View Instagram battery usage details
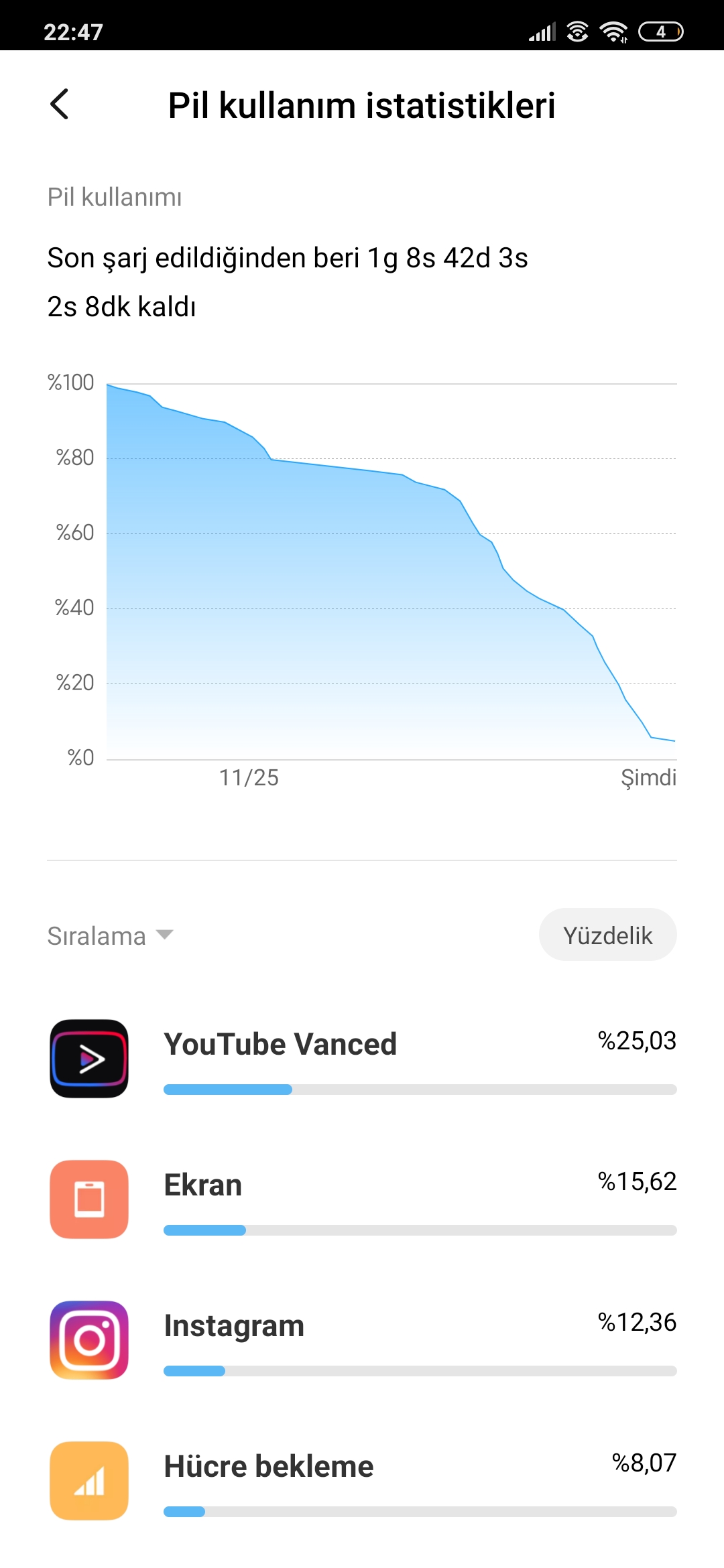The image size is (724, 1568). point(362,1340)
